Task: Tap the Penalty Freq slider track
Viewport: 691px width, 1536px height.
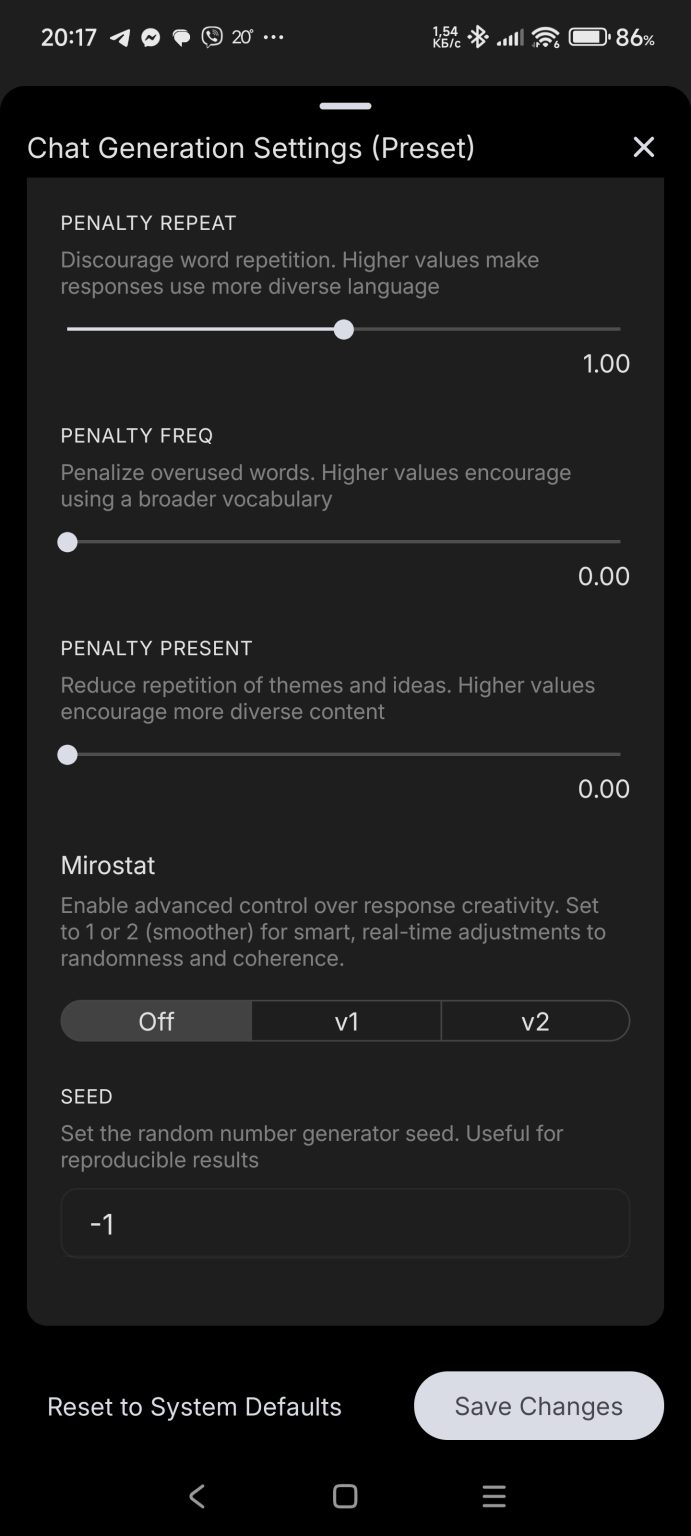Action: tap(343, 542)
